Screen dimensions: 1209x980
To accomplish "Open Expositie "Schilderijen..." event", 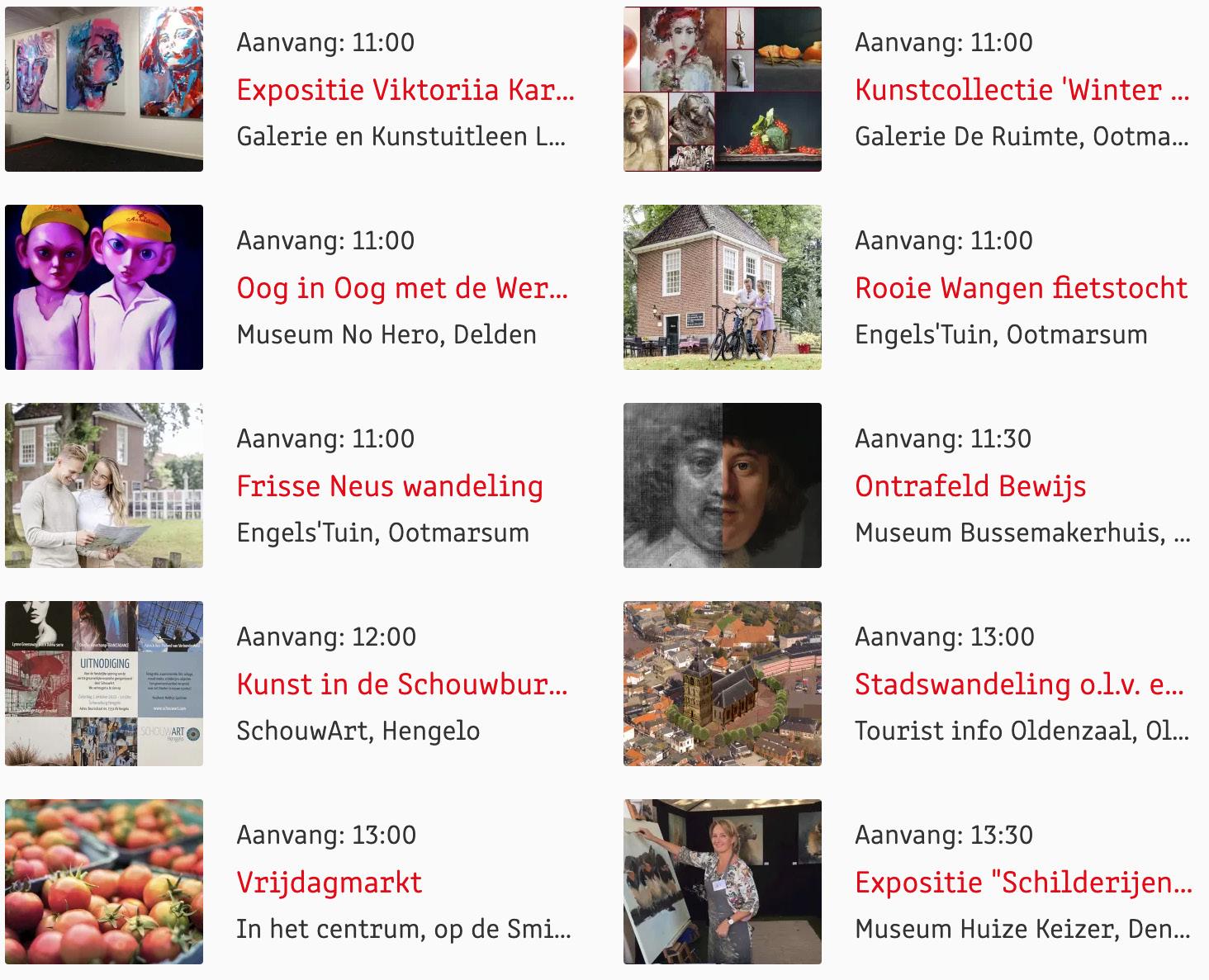I will point(1023,882).
